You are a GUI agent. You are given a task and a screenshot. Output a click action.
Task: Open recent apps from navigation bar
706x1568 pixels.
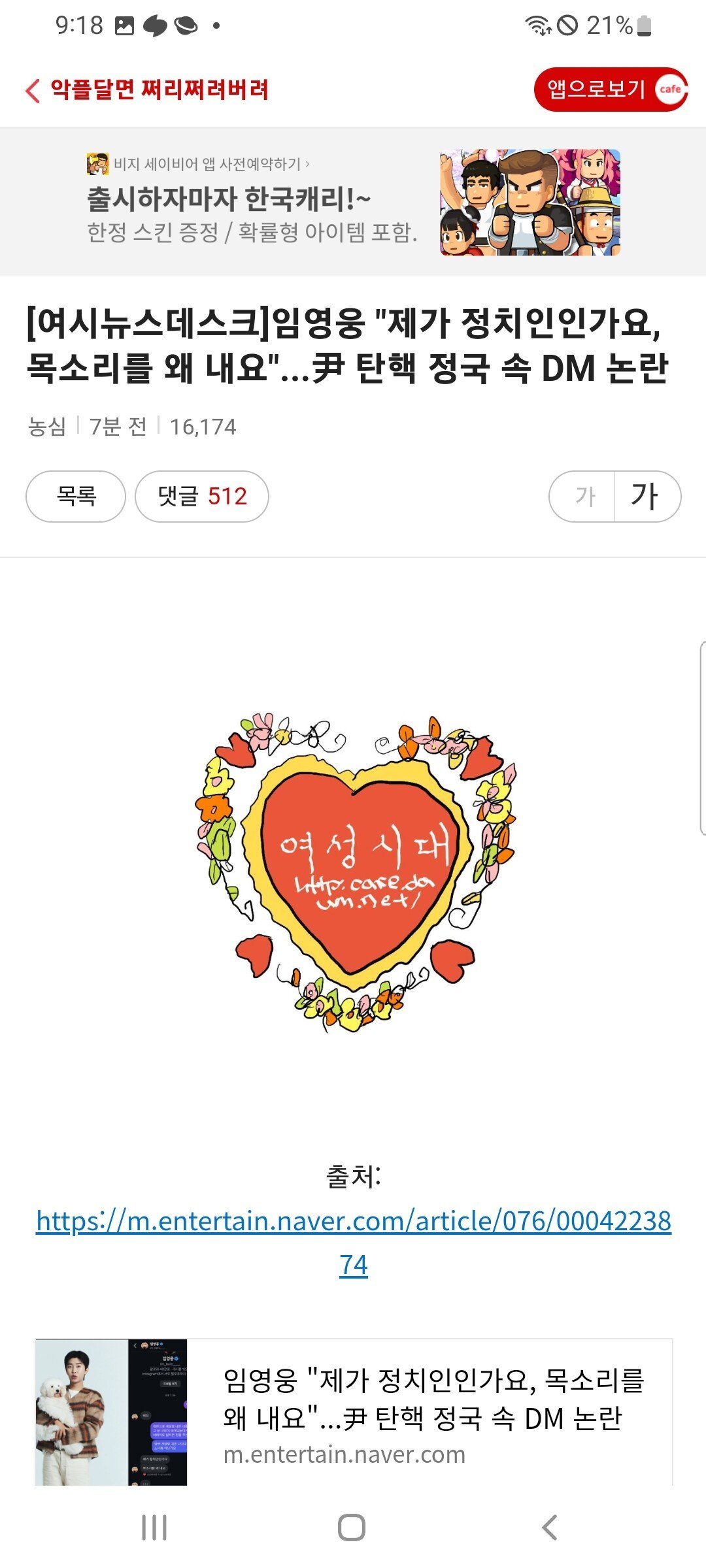point(154,1527)
